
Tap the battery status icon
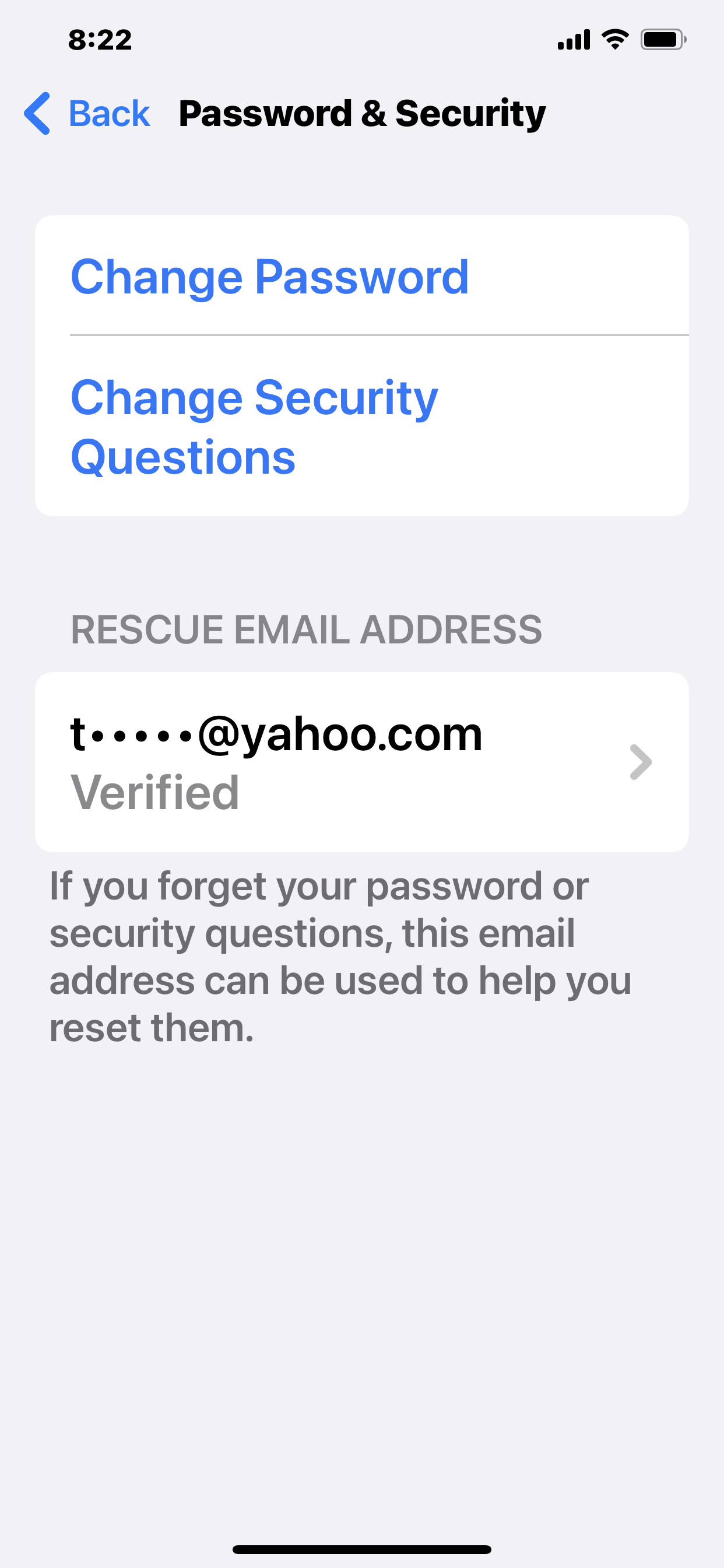point(663,39)
